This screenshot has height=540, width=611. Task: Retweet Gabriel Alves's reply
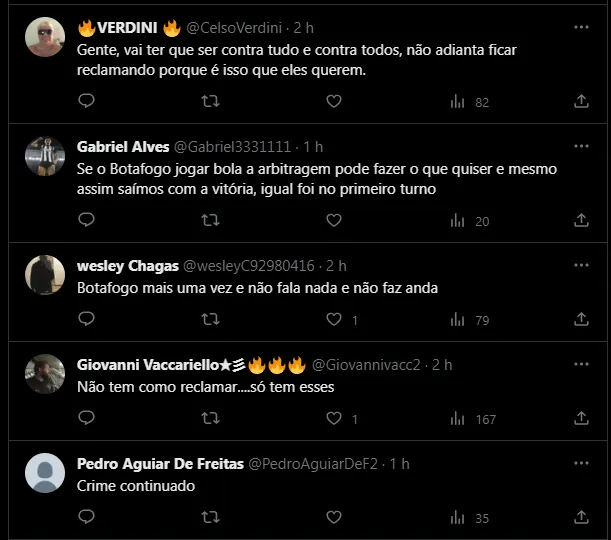pyautogui.click(x=210, y=220)
